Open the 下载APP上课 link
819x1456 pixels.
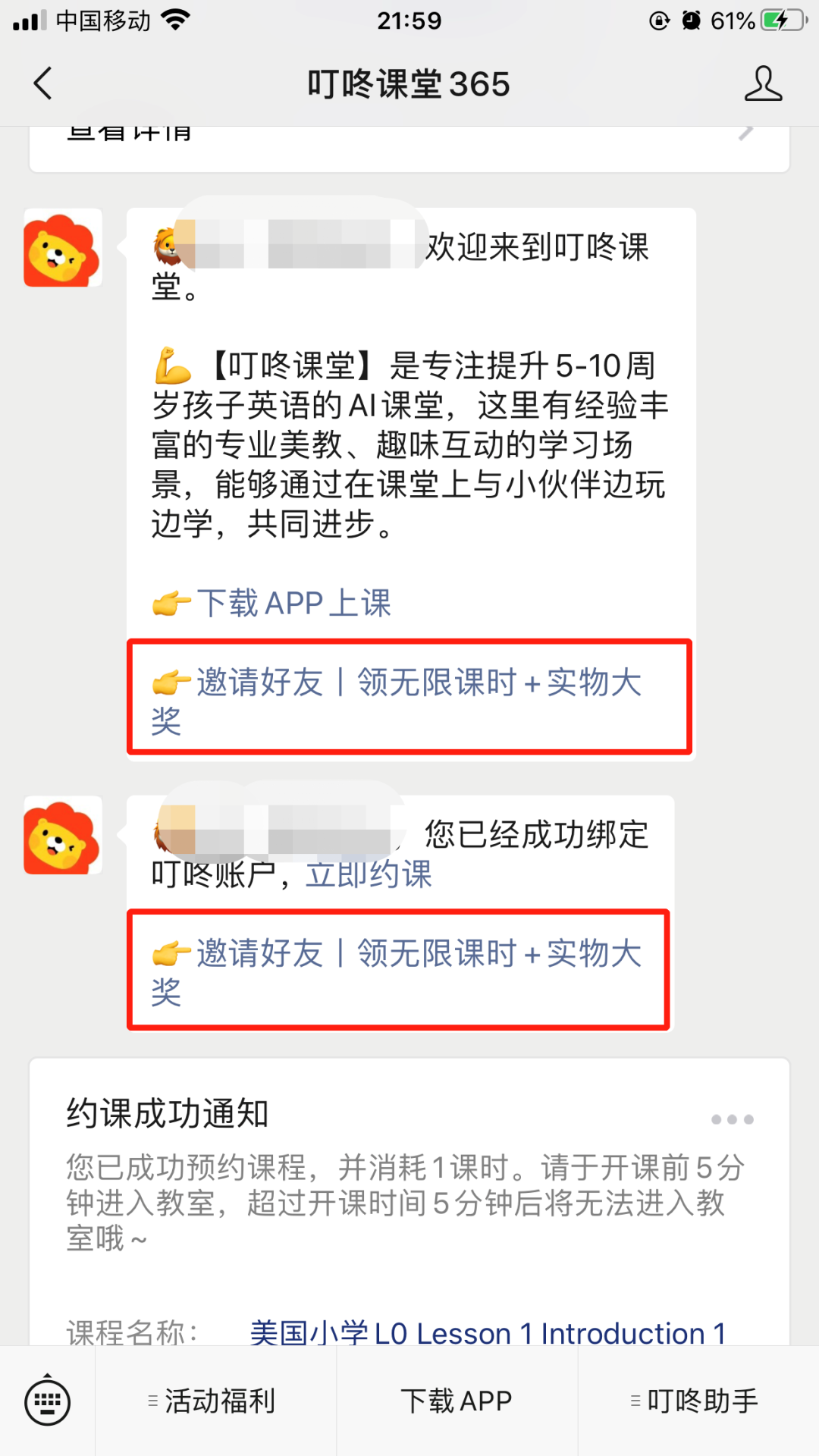point(293,604)
